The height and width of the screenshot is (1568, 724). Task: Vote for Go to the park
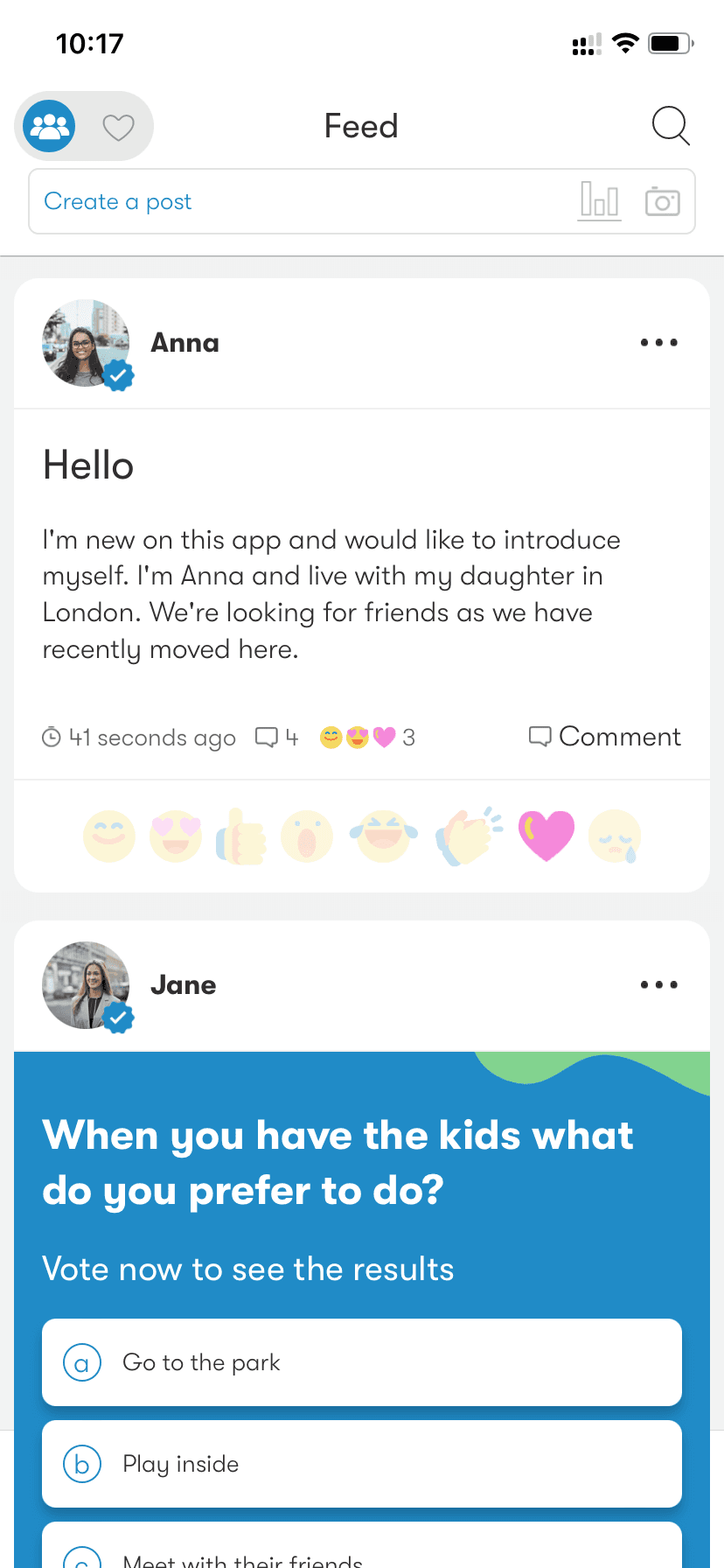point(361,1362)
